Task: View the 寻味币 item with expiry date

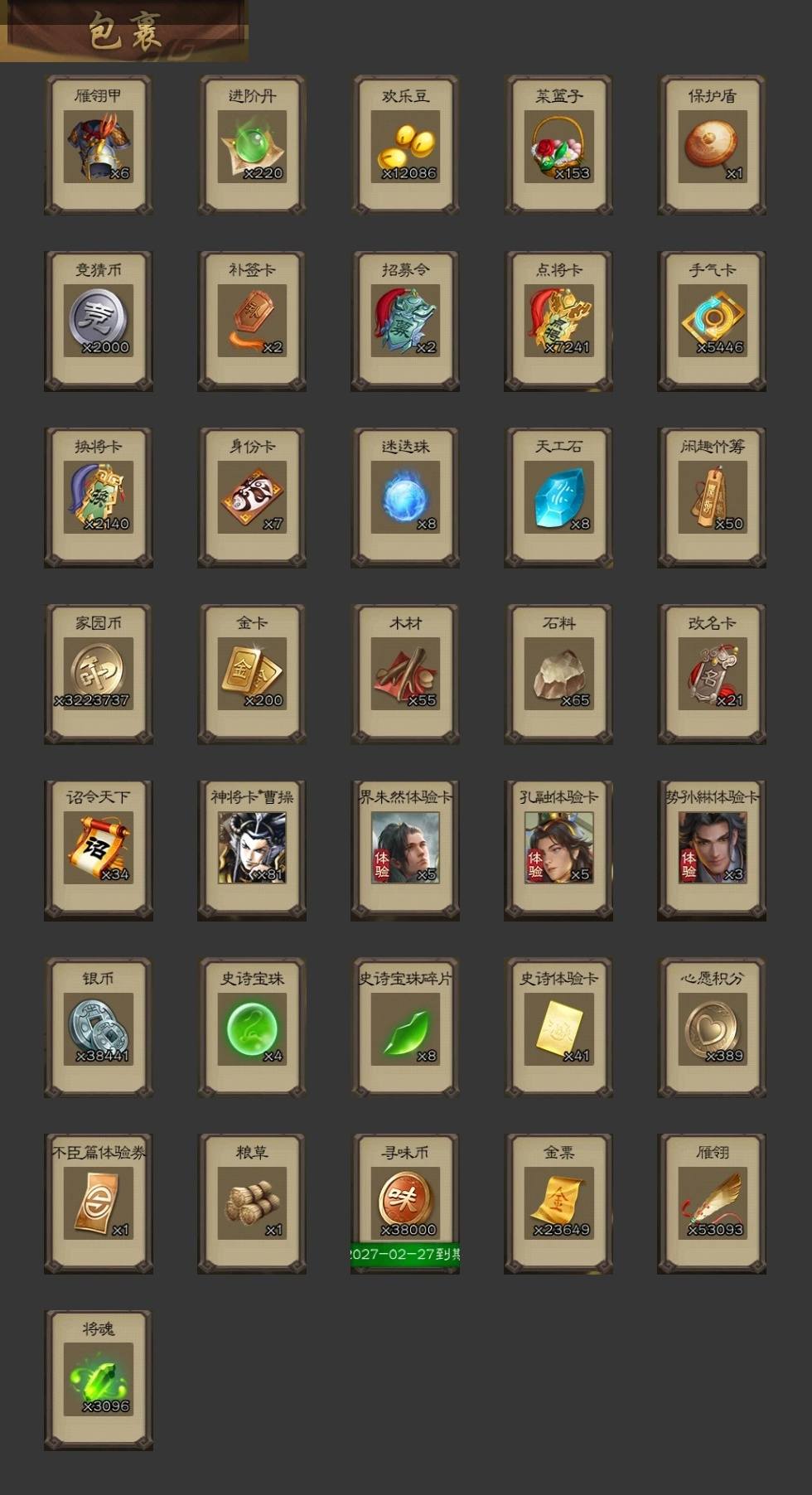Action: (x=405, y=1204)
